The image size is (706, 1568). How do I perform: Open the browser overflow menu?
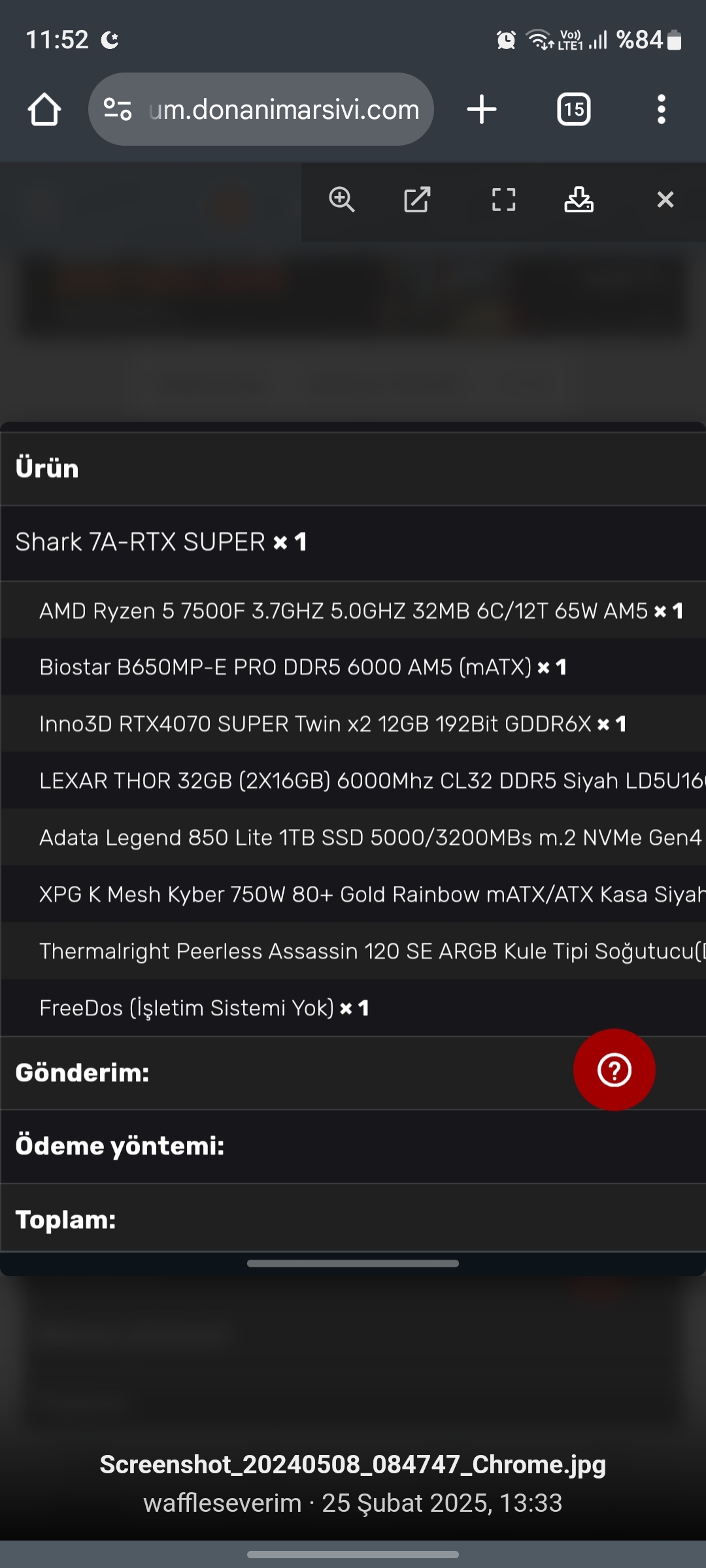pyautogui.click(x=662, y=109)
